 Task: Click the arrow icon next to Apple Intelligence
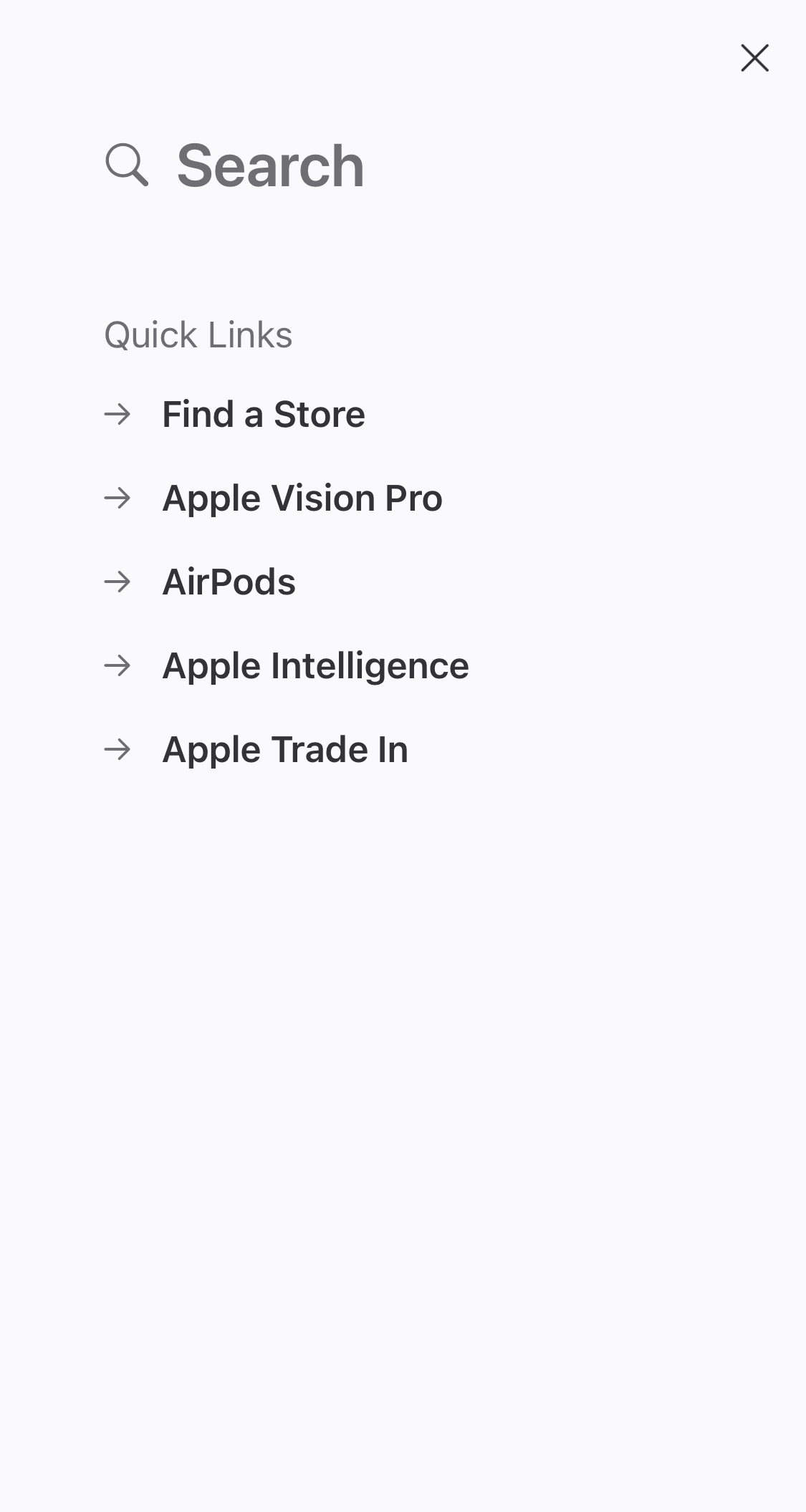[x=117, y=666]
